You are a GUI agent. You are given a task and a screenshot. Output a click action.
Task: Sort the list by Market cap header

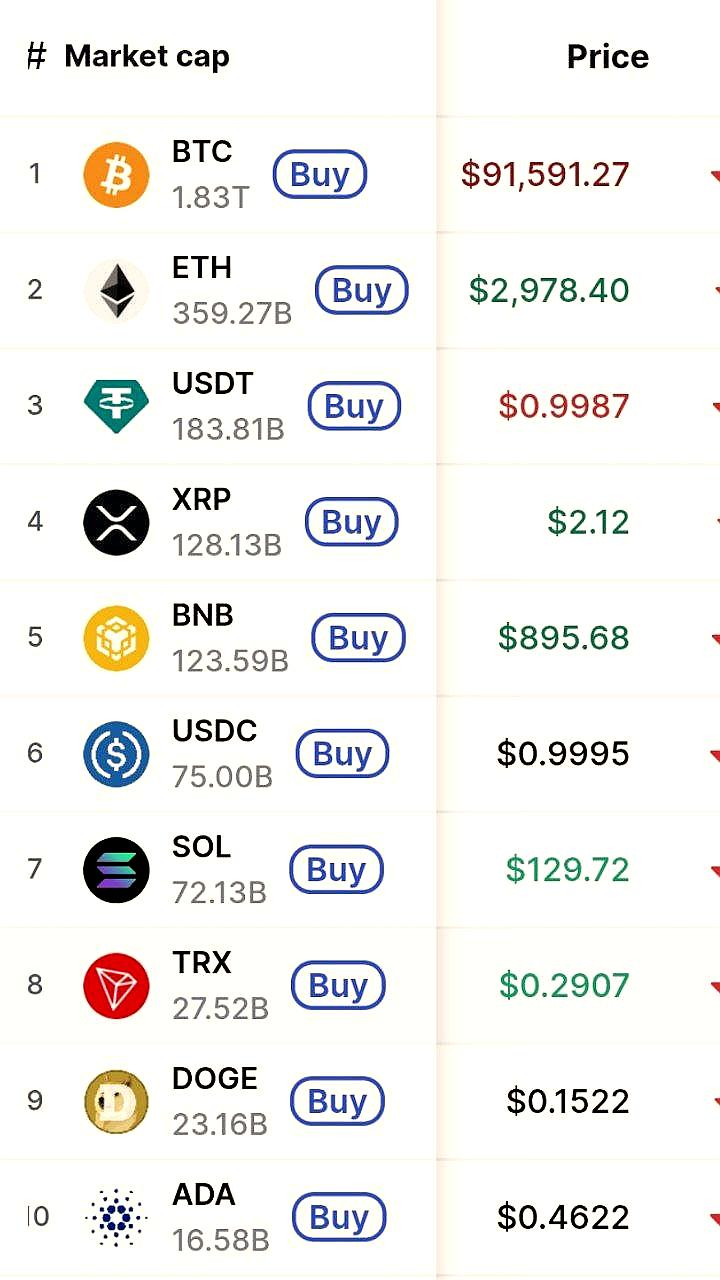[146, 57]
